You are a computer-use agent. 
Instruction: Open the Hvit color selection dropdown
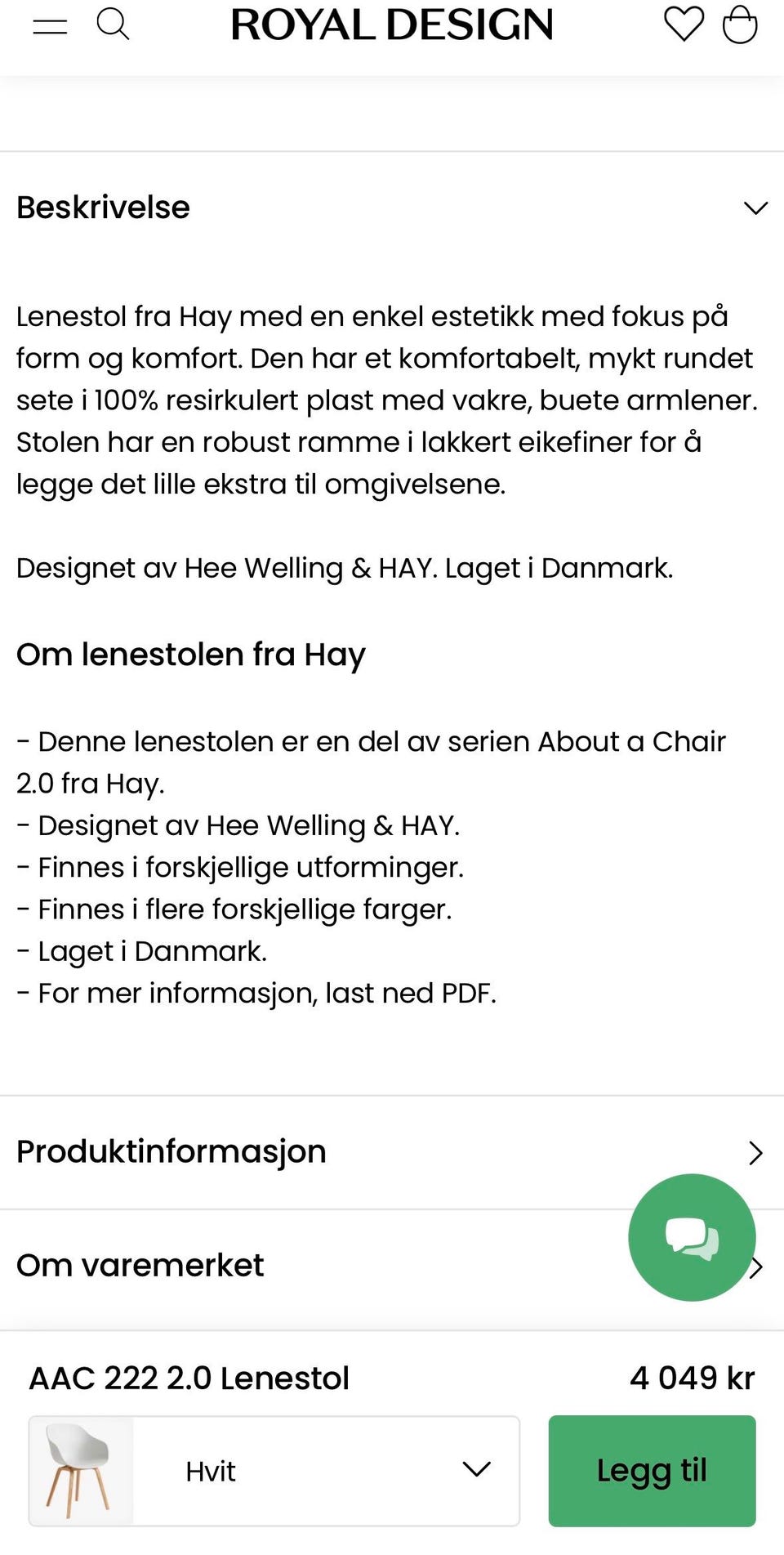pos(478,1471)
